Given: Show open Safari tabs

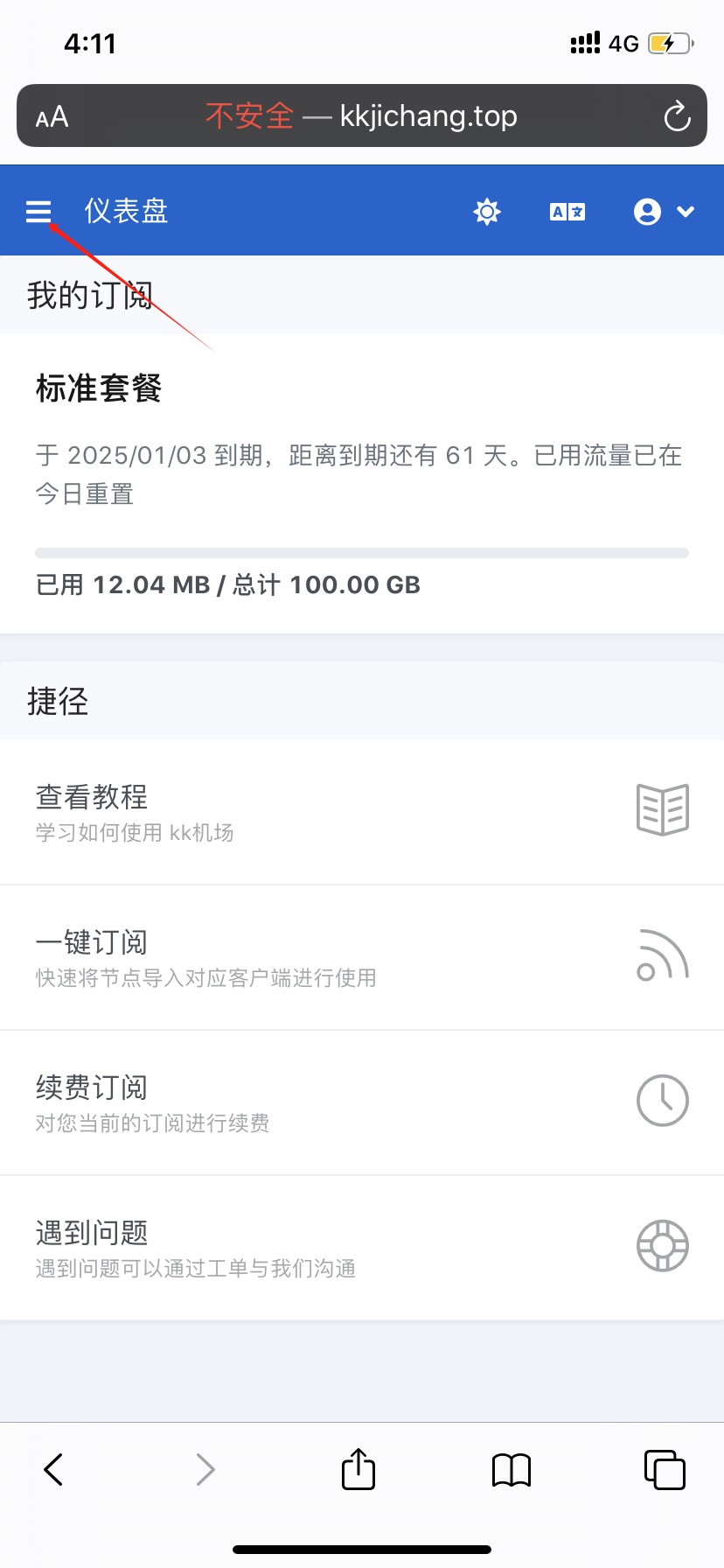Looking at the screenshot, I should coord(665,1469).
